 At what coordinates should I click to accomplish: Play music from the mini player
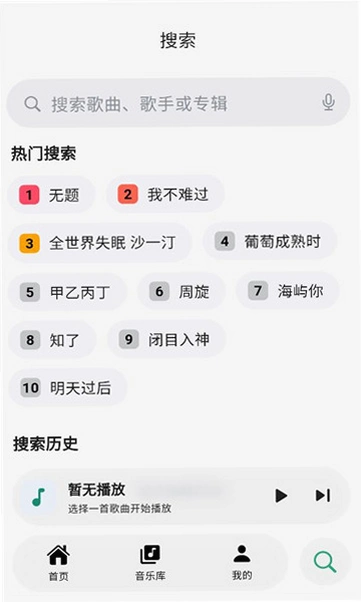pyautogui.click(x=281, y=496)
